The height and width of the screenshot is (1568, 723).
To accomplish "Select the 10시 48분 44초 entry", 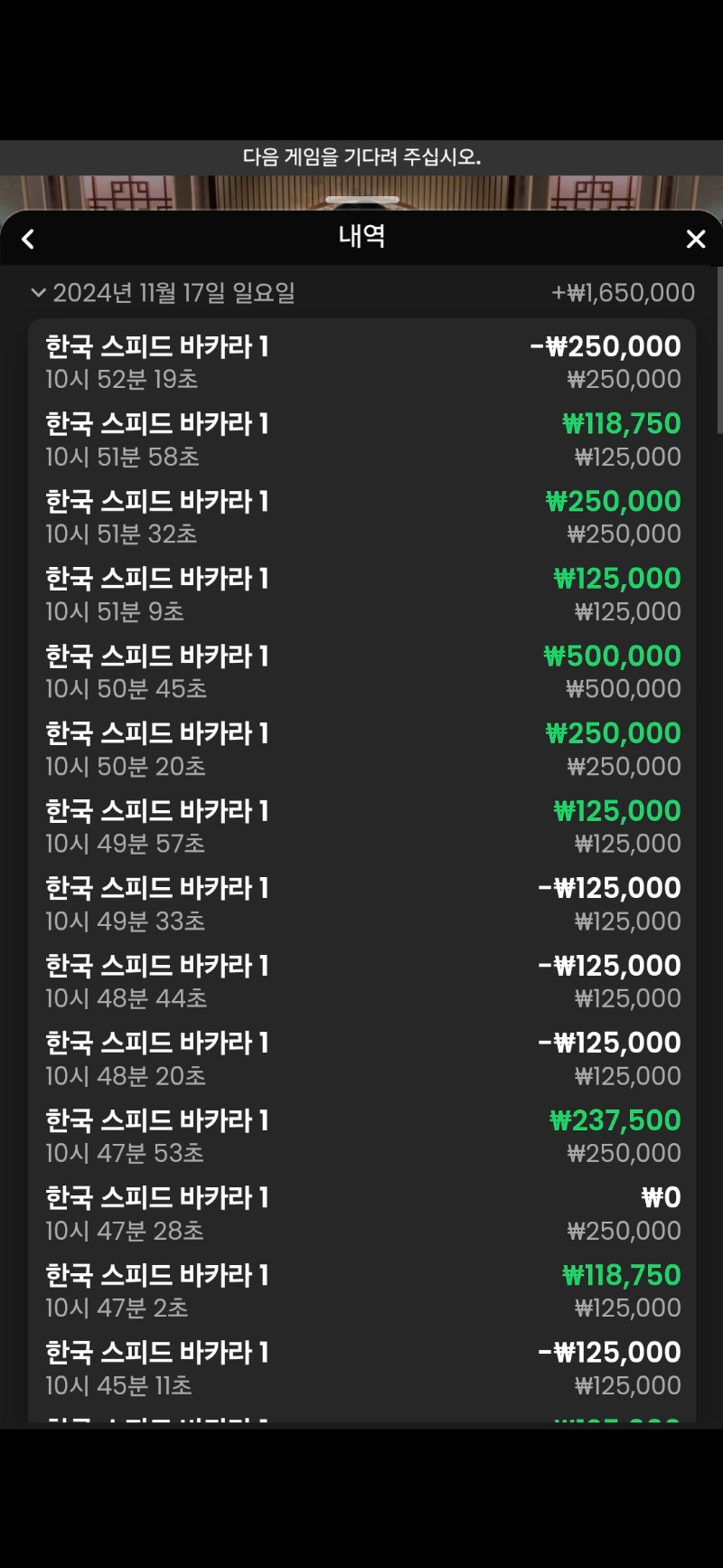I will 361,982.
